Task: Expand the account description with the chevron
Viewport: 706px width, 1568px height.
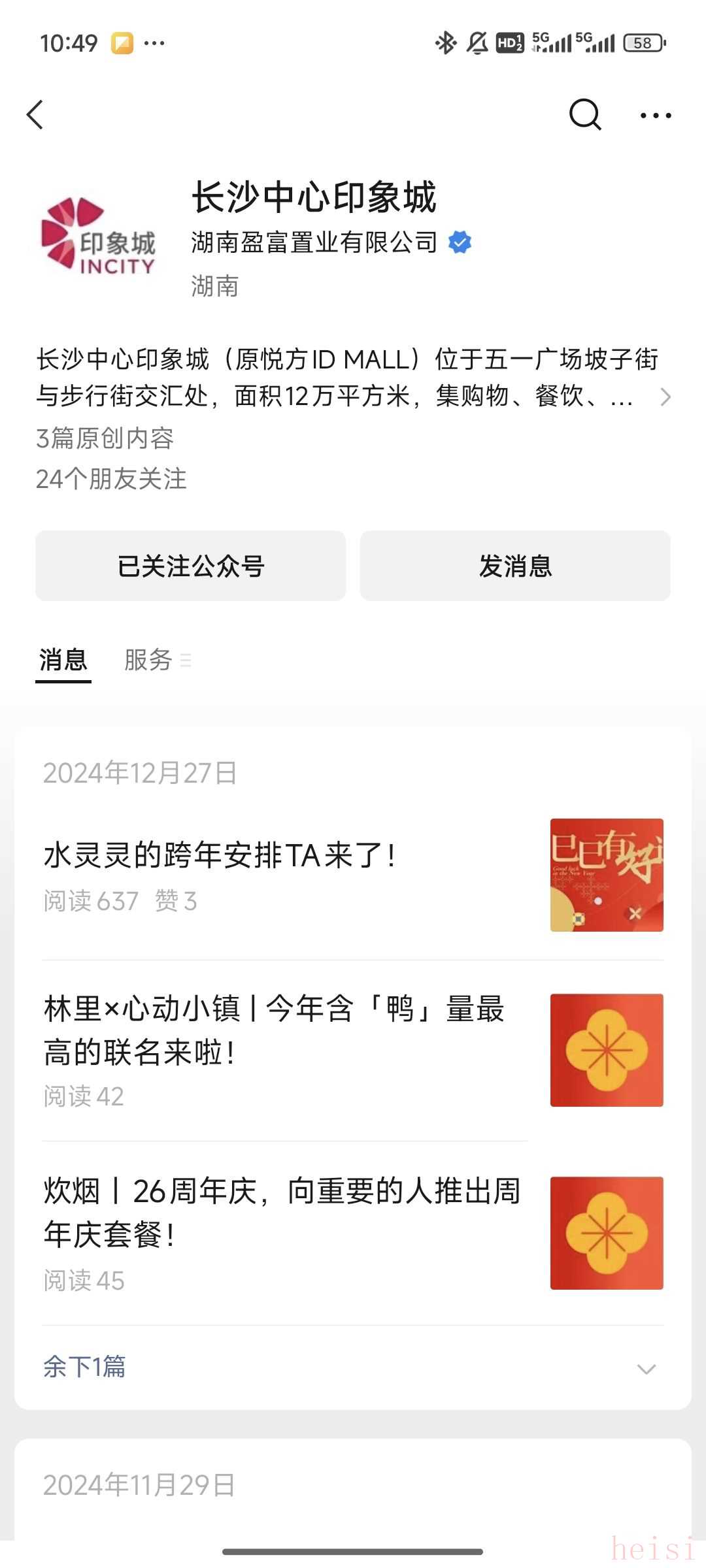Action: (x=665, y=397)
